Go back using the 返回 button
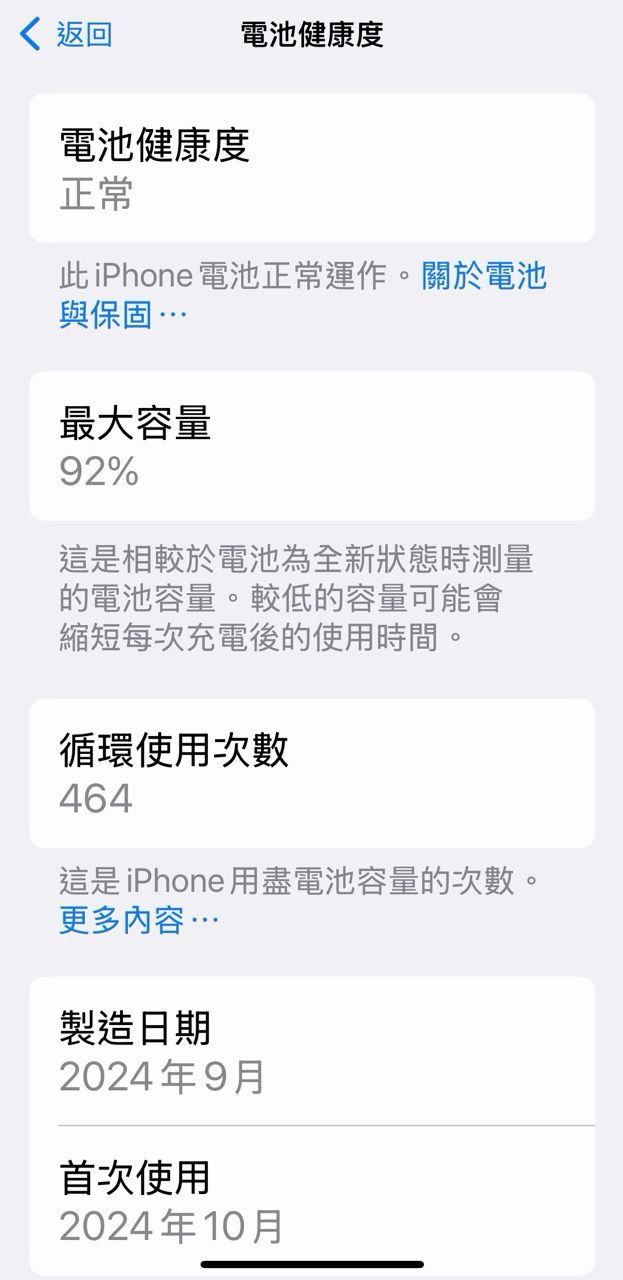 pos(68,35)
